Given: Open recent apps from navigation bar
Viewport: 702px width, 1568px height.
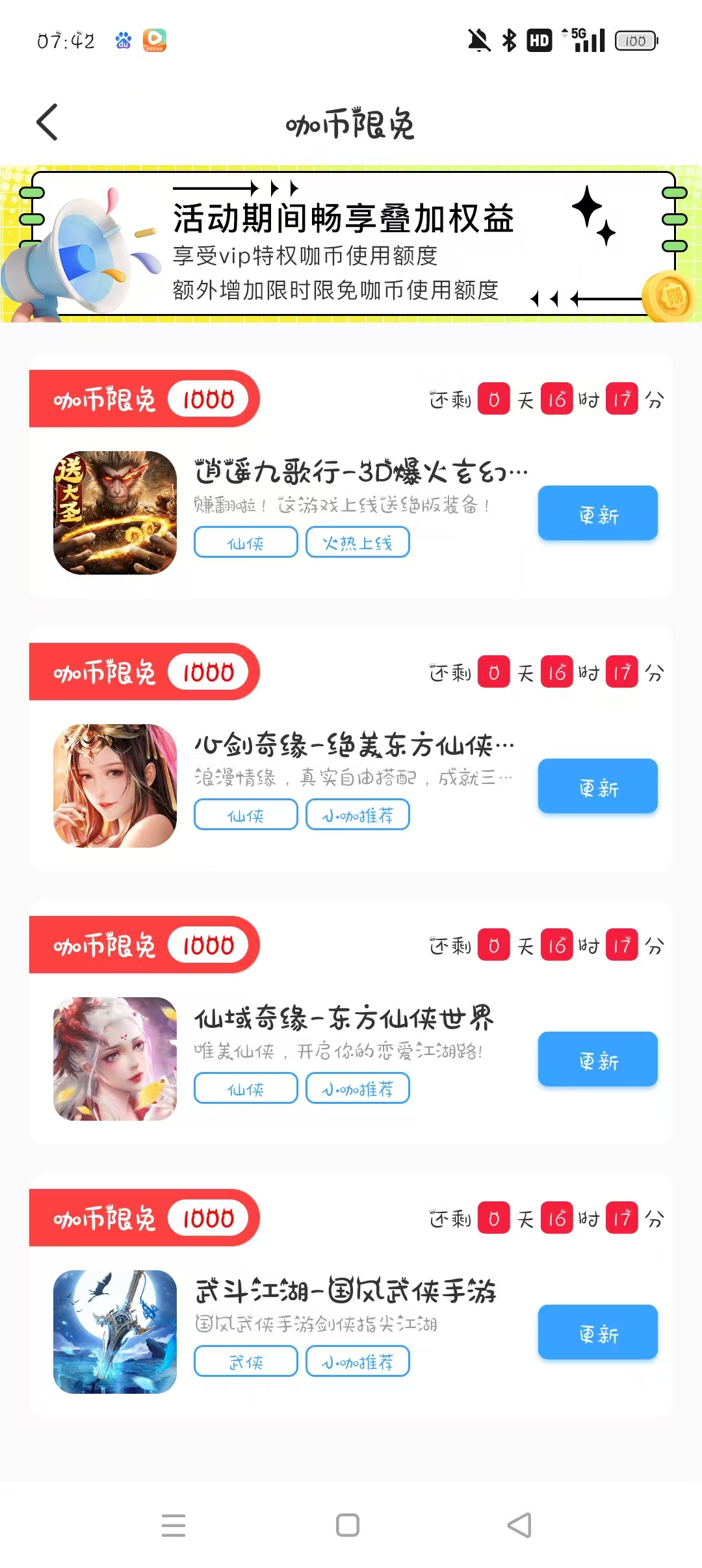Looking at the screenshot, I should point(174,1525).
